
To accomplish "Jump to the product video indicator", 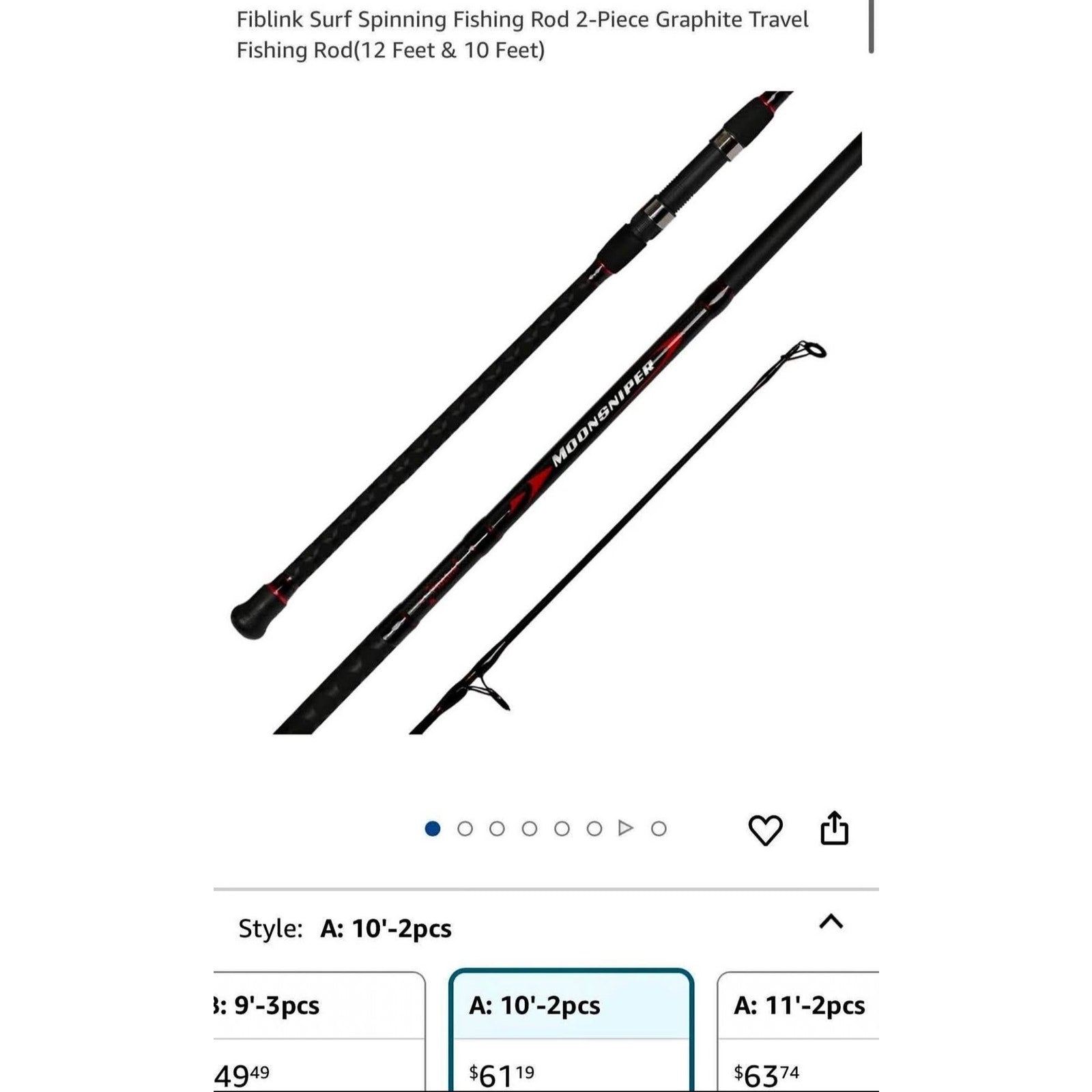I will [626, 829].
